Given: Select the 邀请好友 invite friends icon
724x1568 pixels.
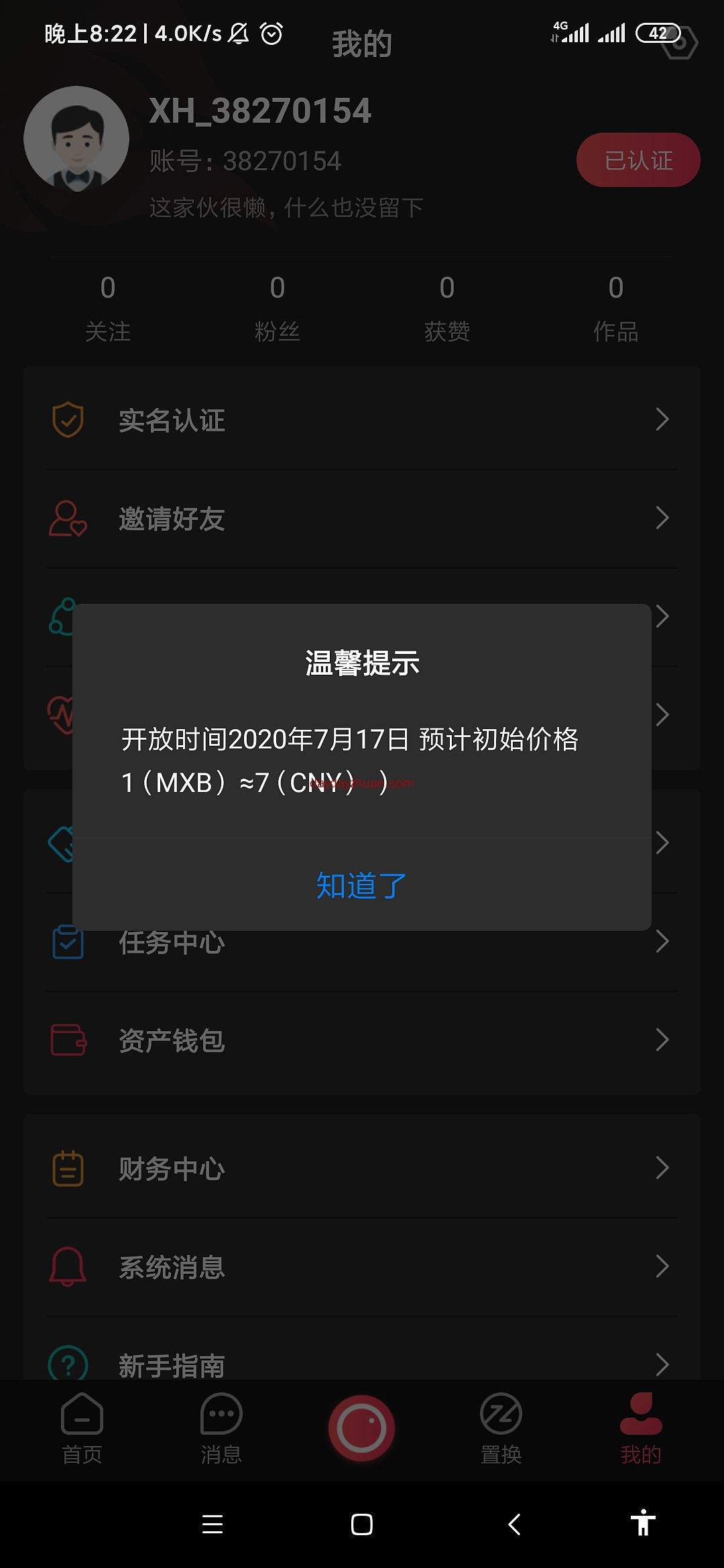Looking at the screenshot, I should tap(66, 518).
